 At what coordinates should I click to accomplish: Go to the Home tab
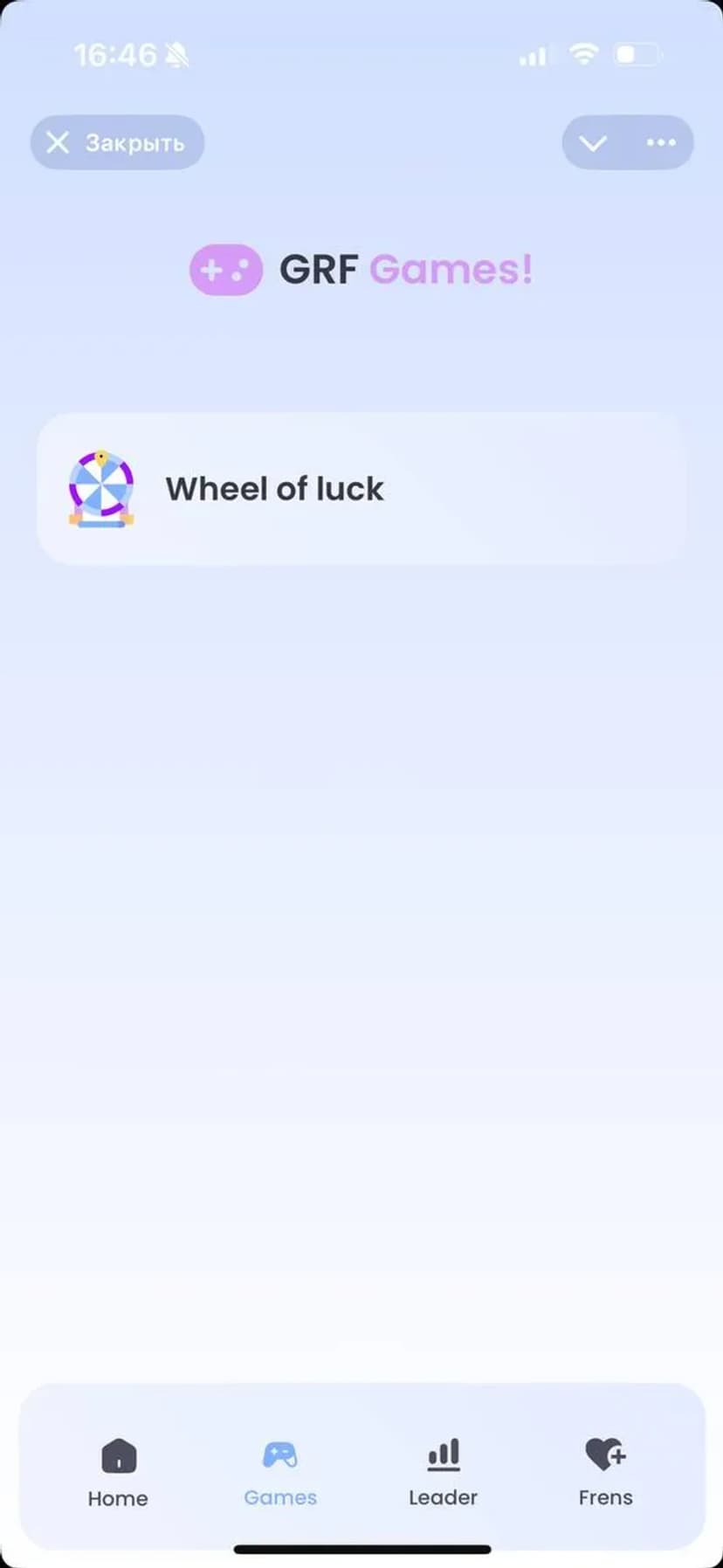[x=118, y=1472]
